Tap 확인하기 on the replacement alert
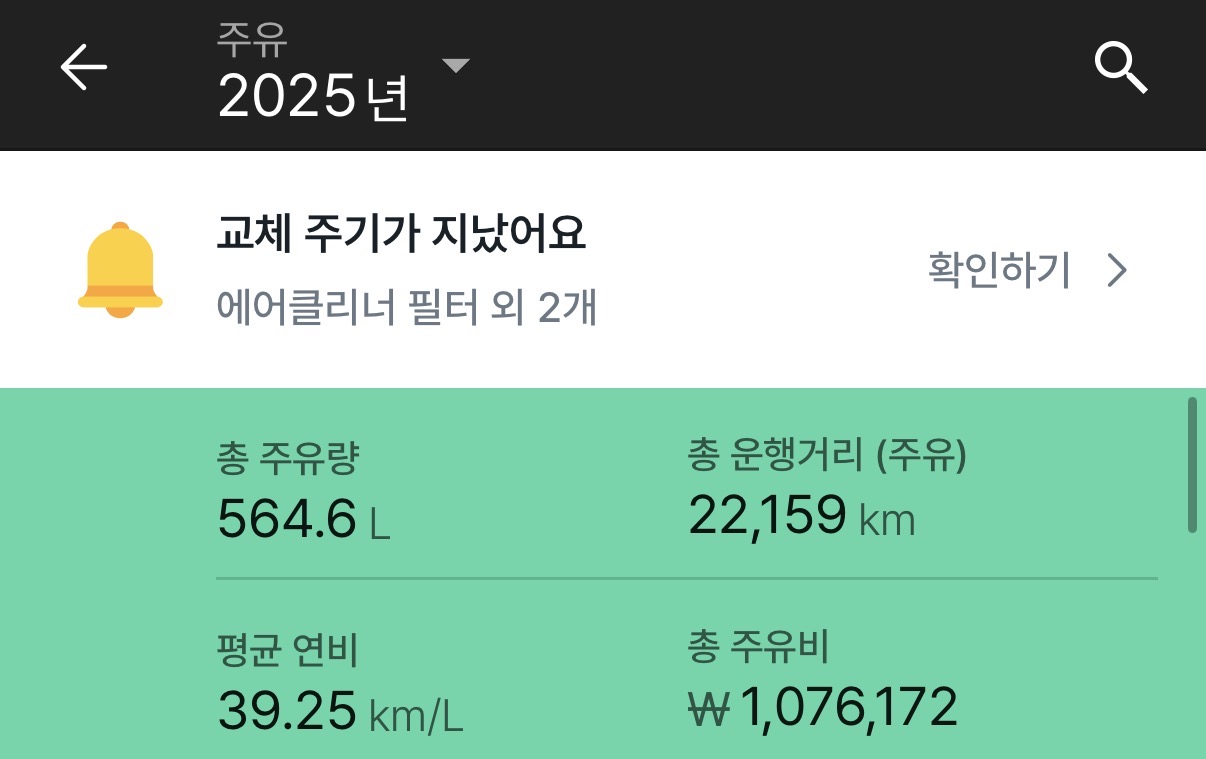 (x=1027, y=270)
